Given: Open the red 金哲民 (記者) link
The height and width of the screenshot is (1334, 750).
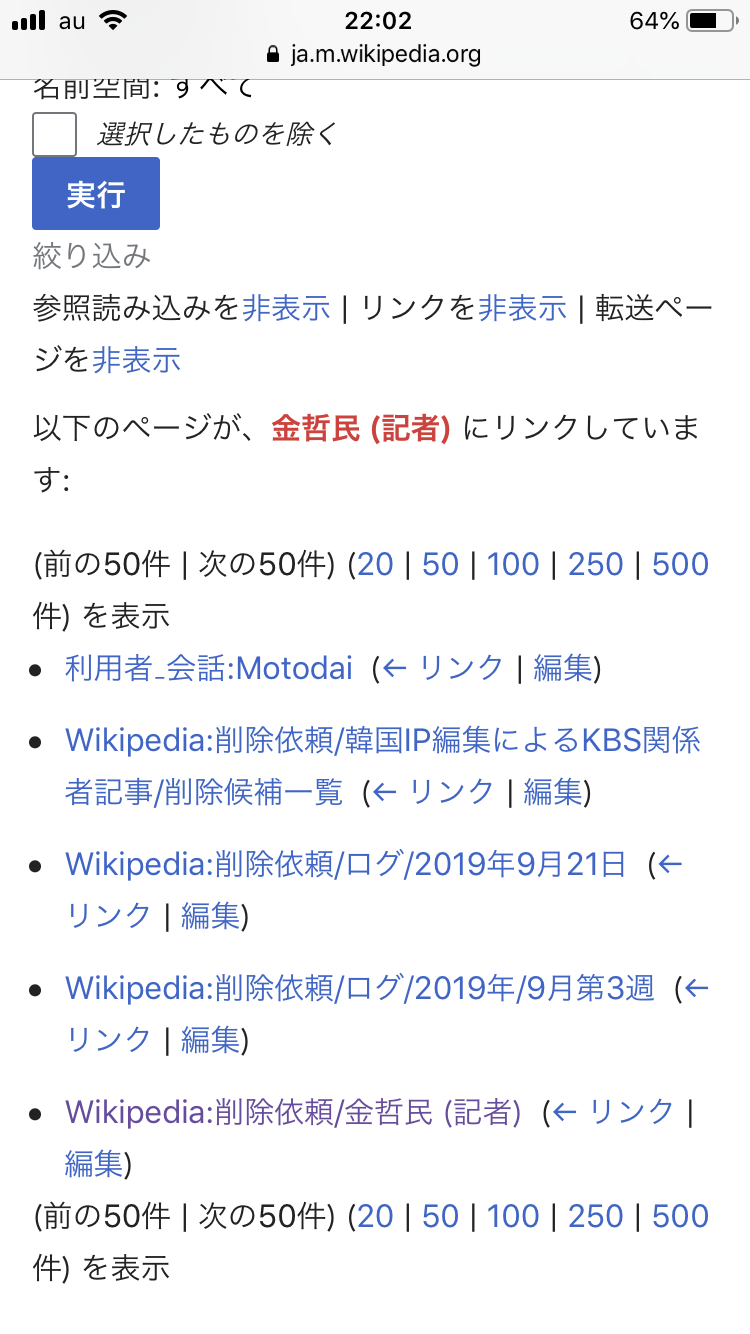Looking at the screenshot, I should 361,429.
